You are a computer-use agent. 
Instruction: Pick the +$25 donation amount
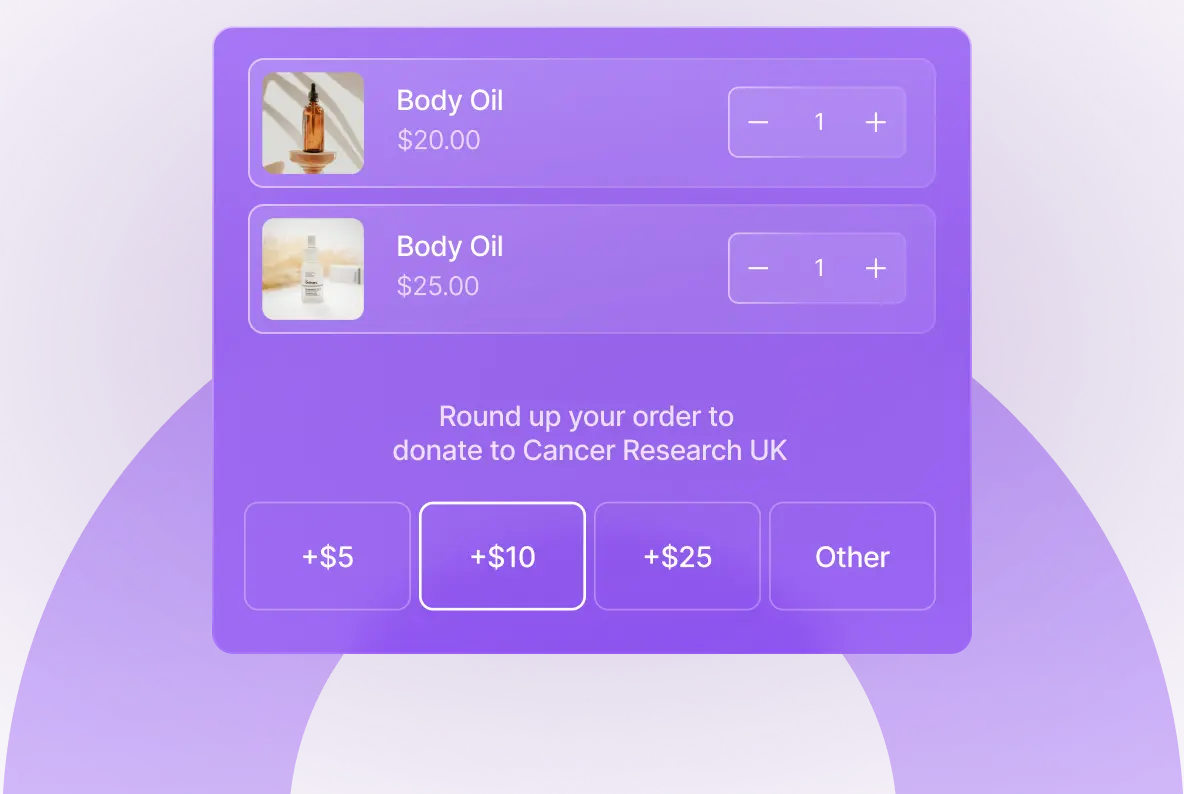click(x=677, y=556)
